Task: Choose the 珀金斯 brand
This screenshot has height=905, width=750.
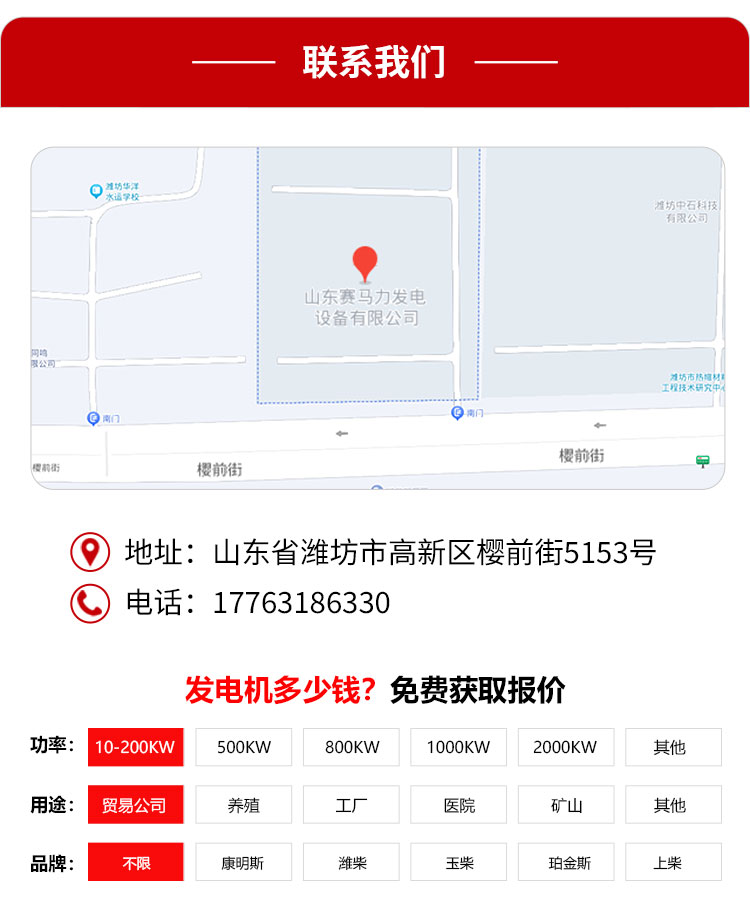Action: point(565,862)
